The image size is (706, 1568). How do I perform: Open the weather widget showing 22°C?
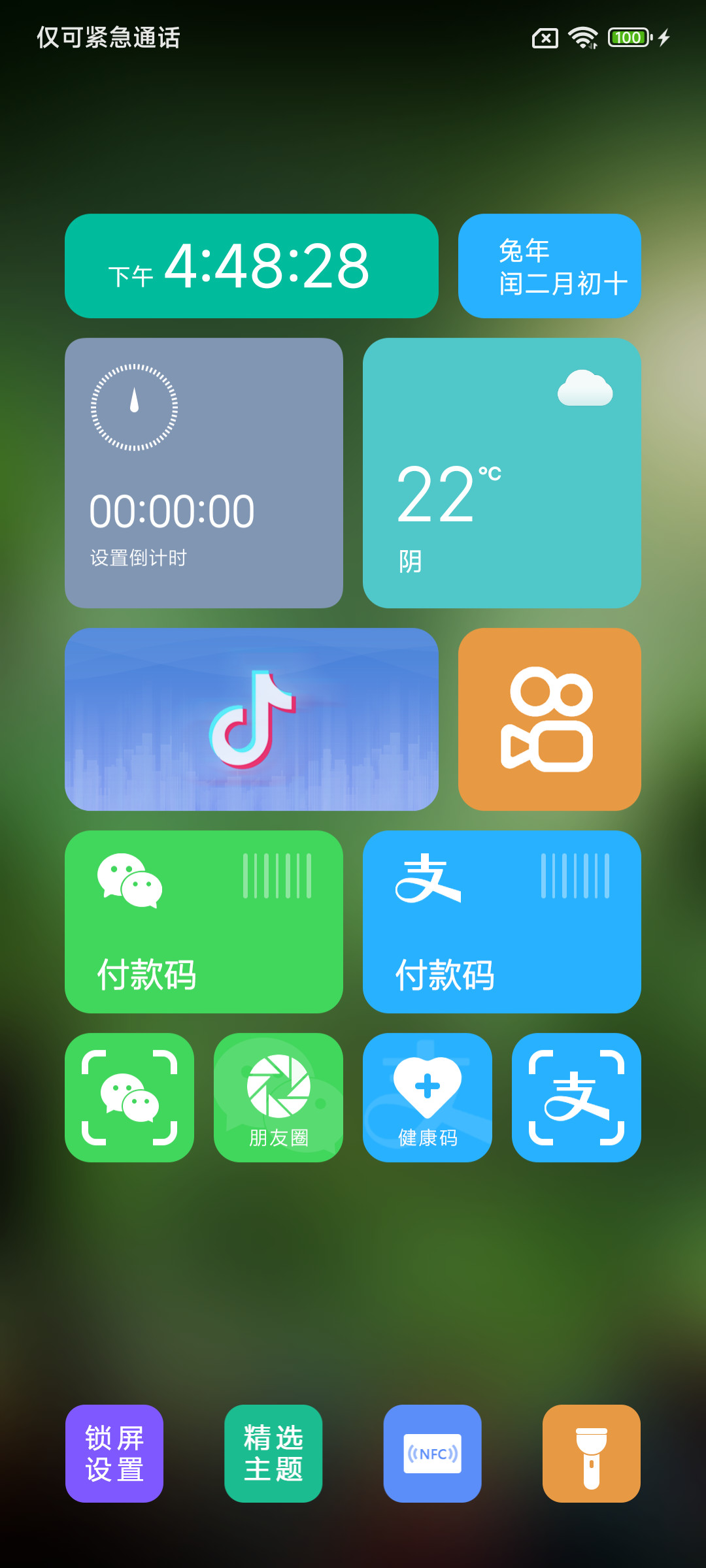point(502,473)
